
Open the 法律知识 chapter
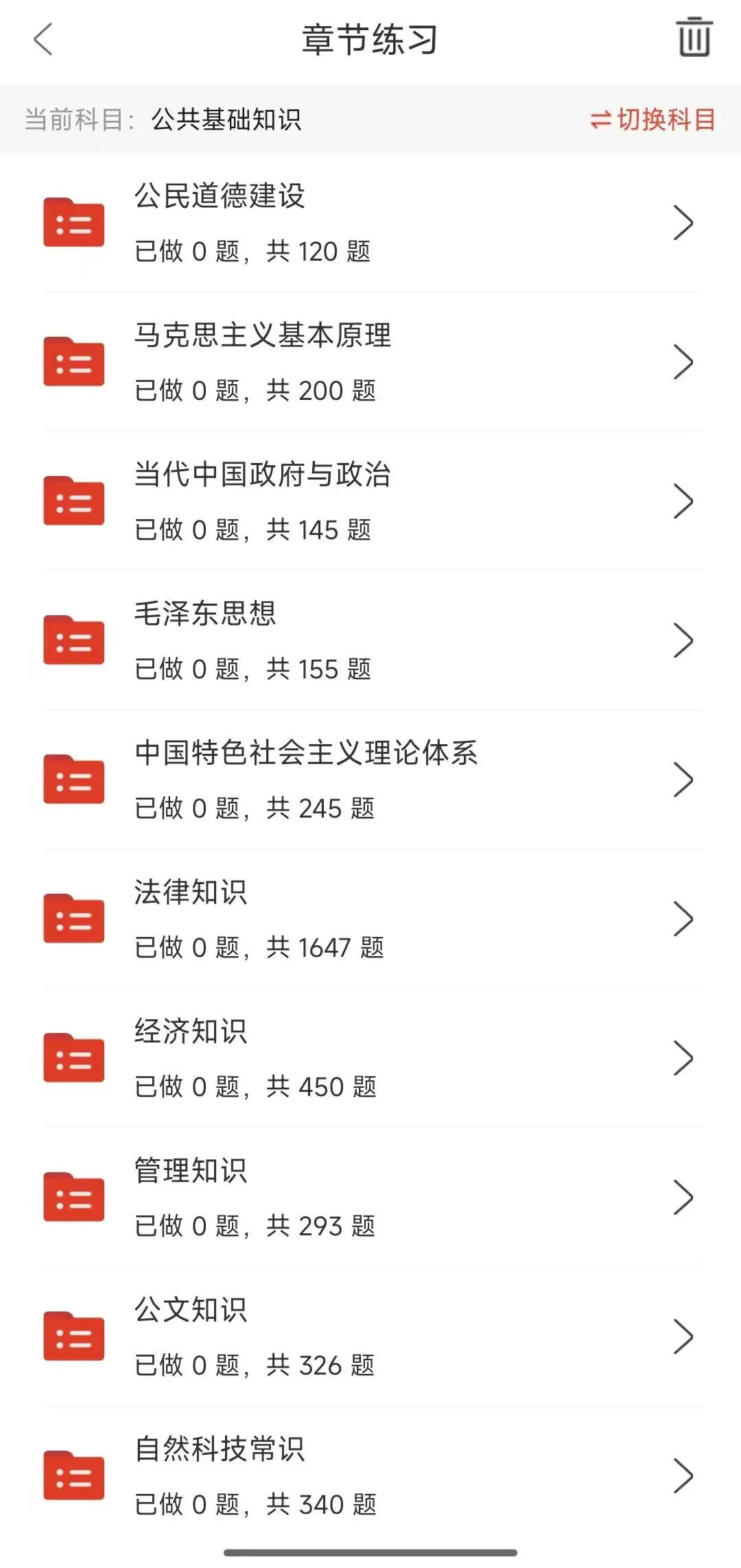[x=370, y=919]
